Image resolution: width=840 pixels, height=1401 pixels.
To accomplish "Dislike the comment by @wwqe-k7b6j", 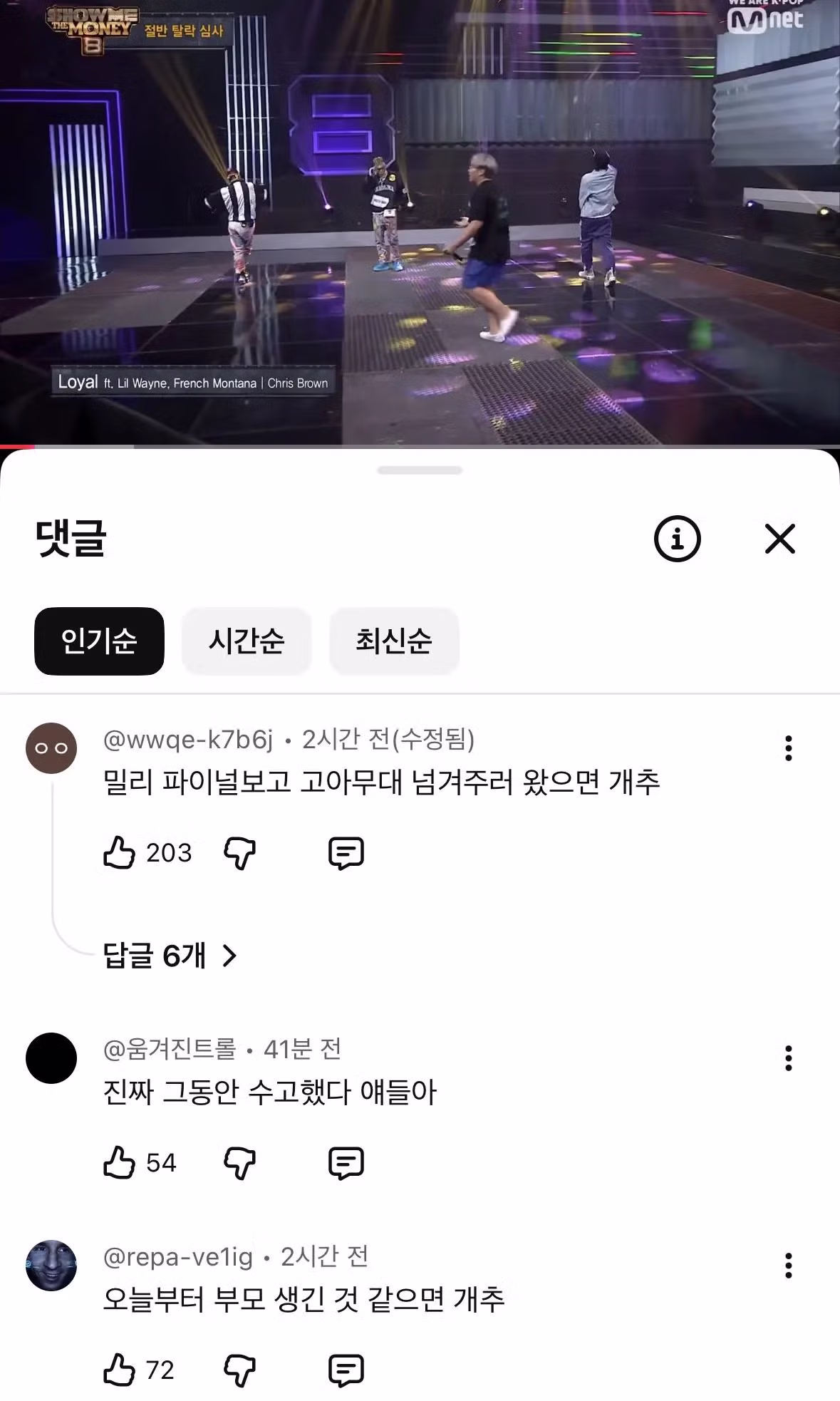I will click(239, 852).
